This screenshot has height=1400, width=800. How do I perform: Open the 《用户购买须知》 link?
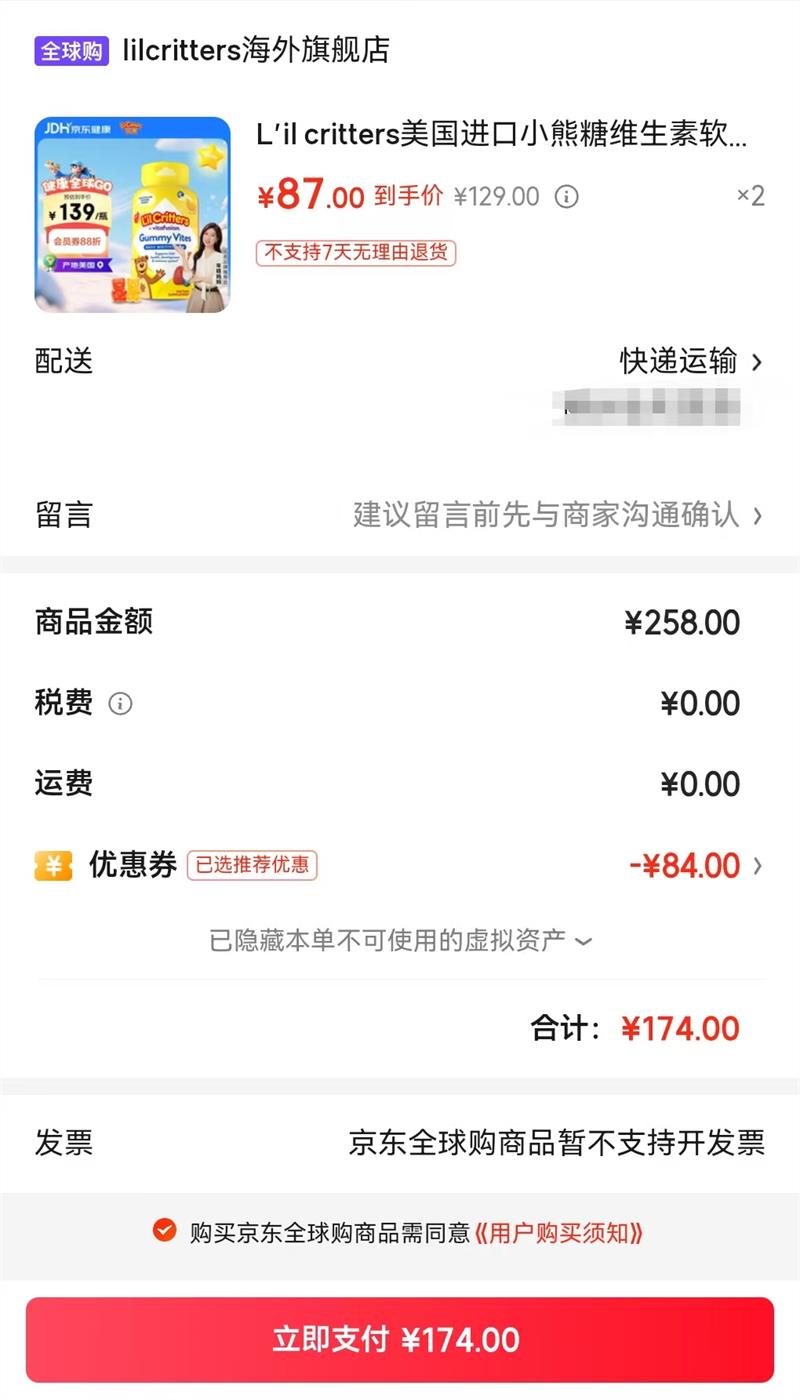tap(558, 1233)
